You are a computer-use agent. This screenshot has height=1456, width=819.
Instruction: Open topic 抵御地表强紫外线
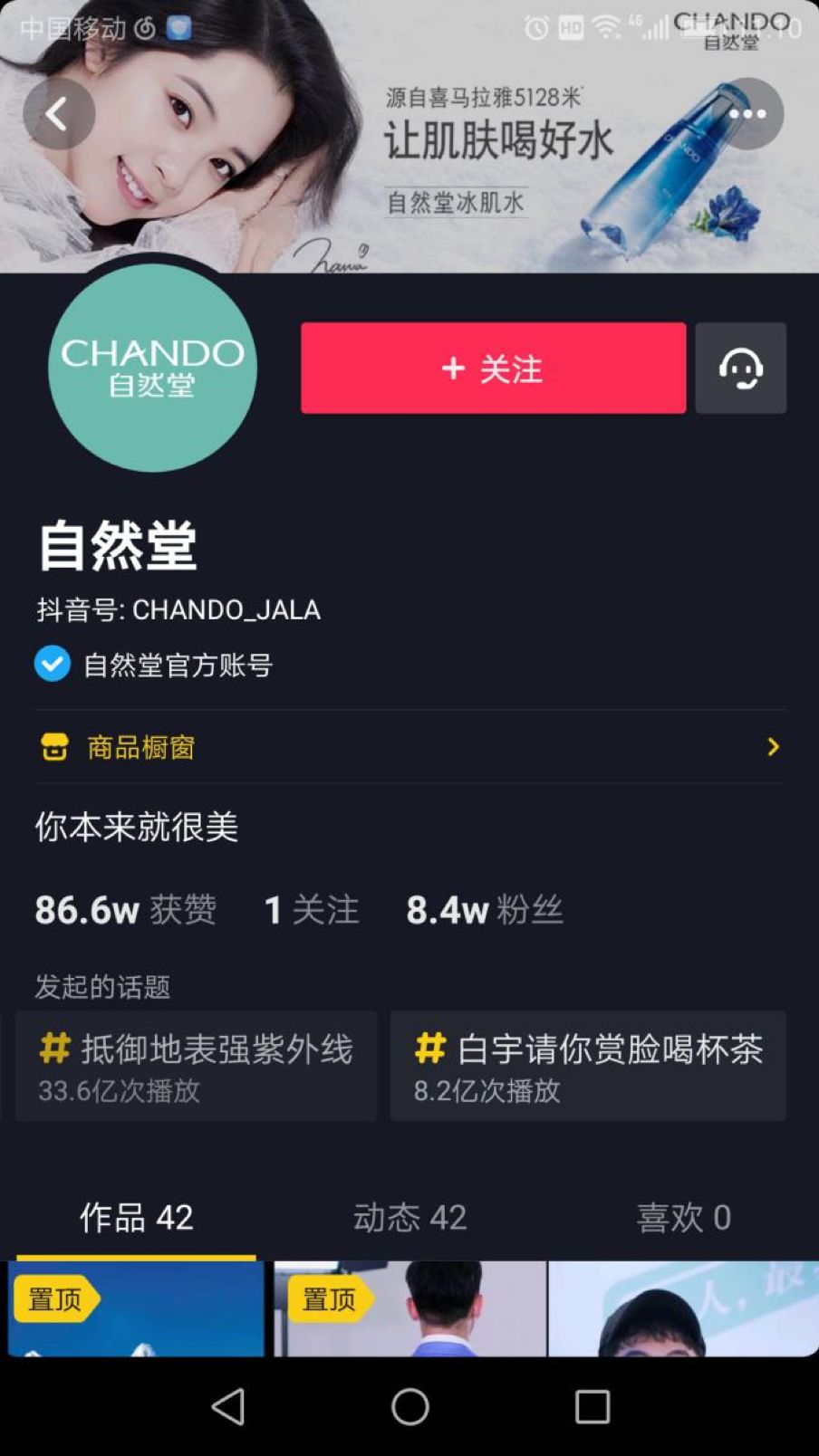pyautogui.click(x=196, y=1066)
